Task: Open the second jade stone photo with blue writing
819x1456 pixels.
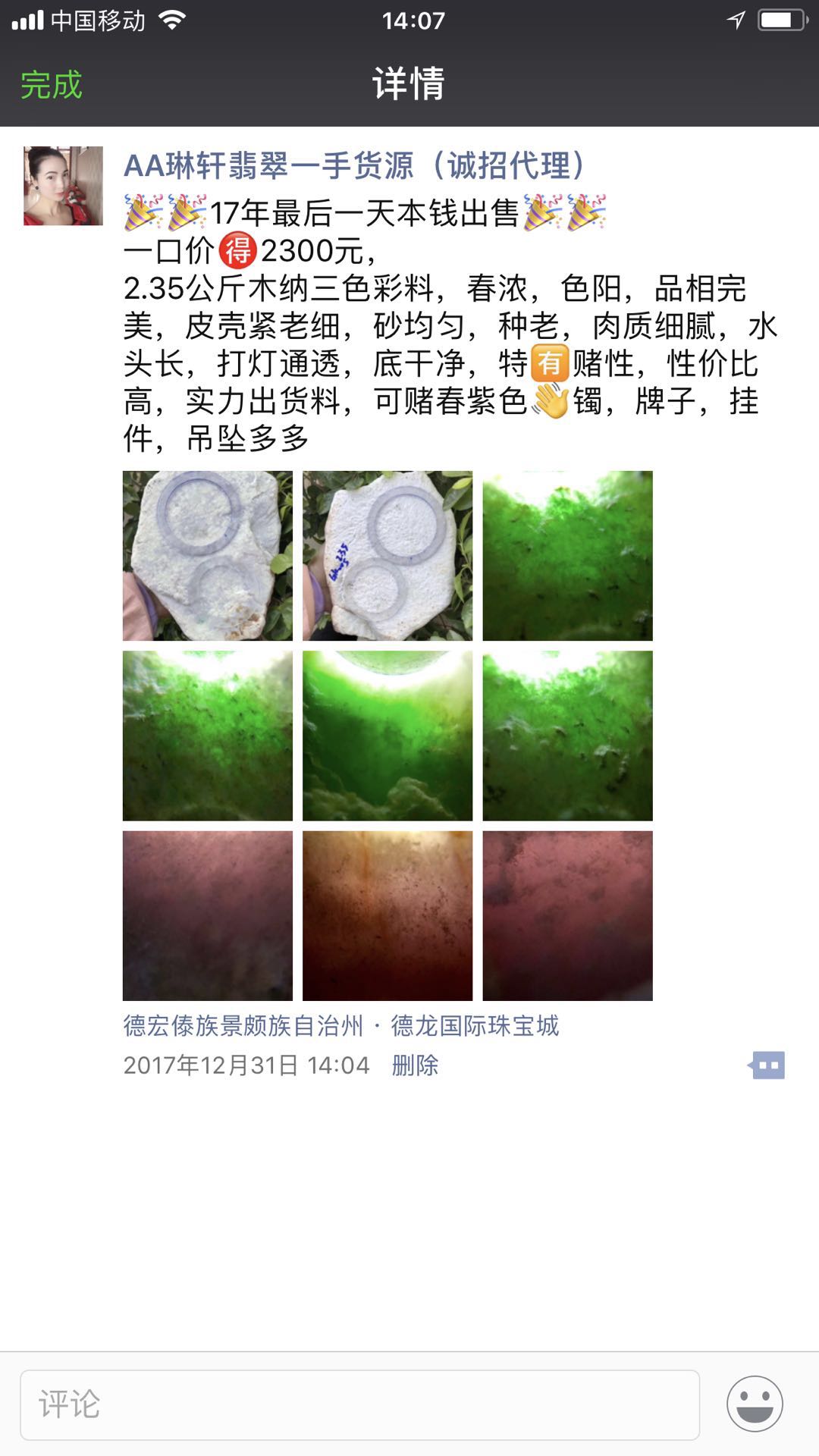Action: 388,556
